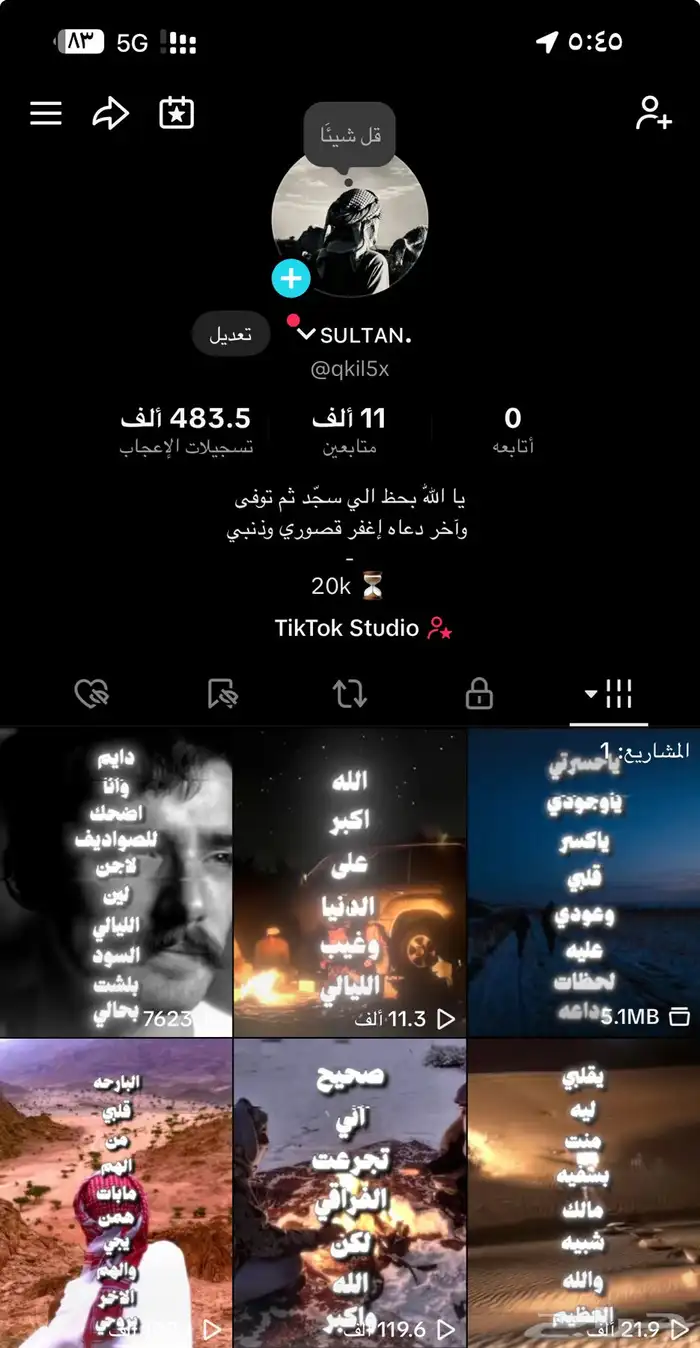Open the starred calendar icon
The width and height of the screenshot is (700, 1348).
point(176,113)
